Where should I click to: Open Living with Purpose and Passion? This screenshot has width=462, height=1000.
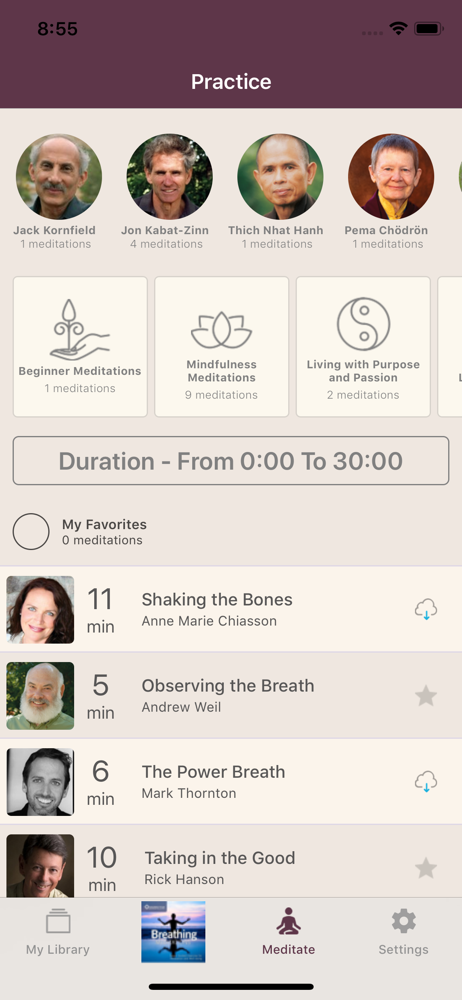tap(363, 346)
